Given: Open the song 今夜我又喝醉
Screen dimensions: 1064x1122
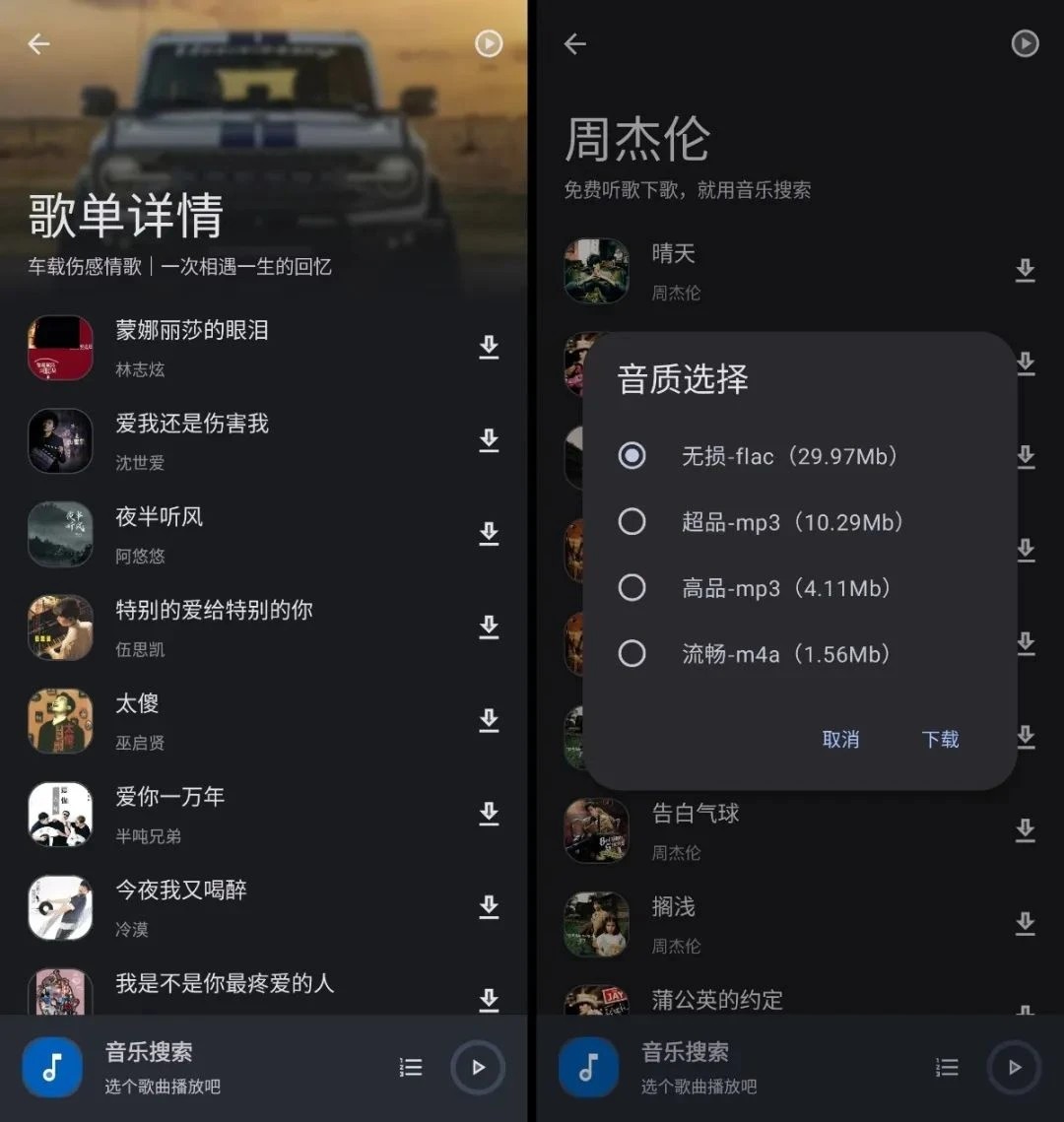Looking at the screenshot, I should (181, 891).
